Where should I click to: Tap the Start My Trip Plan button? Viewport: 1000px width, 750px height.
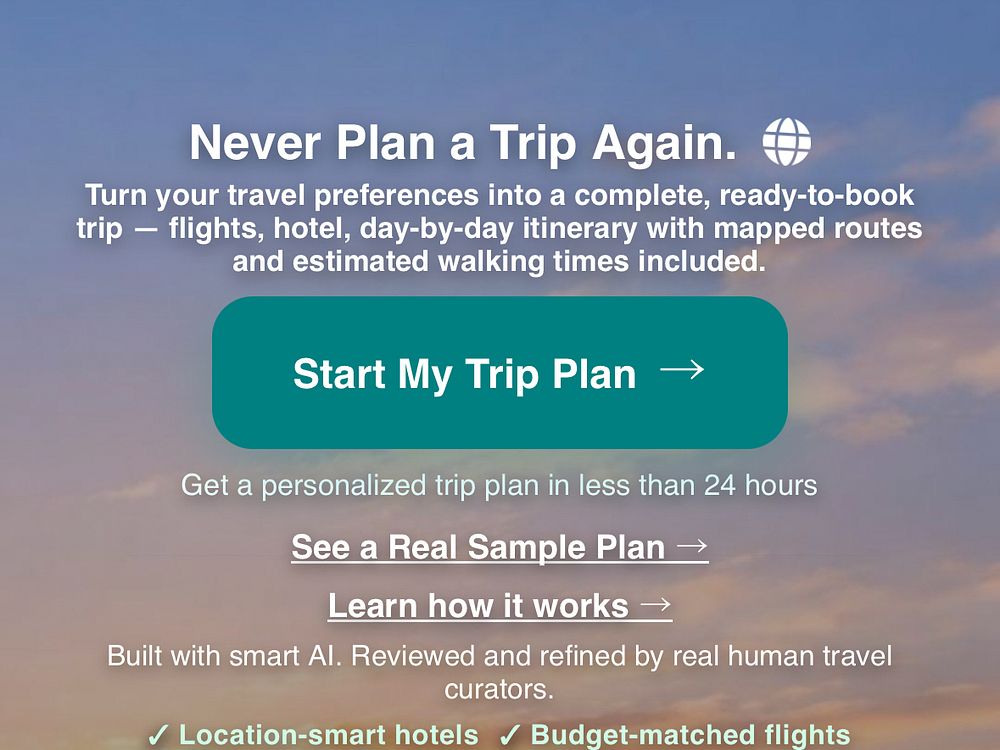[499, 373]
